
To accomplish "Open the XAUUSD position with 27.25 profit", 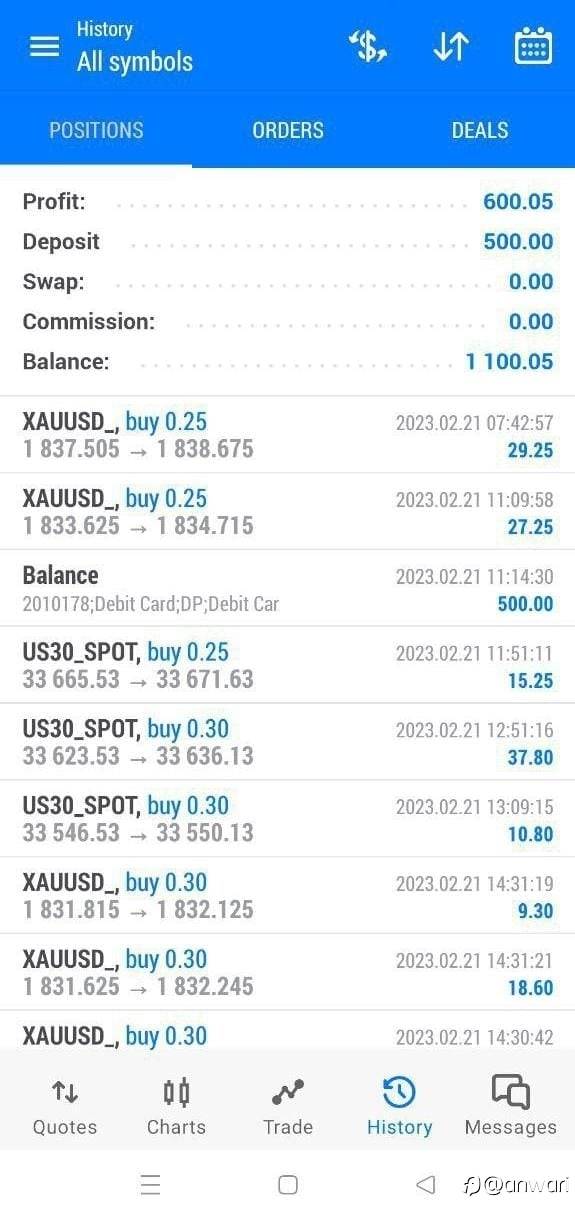I will (287, 512).
